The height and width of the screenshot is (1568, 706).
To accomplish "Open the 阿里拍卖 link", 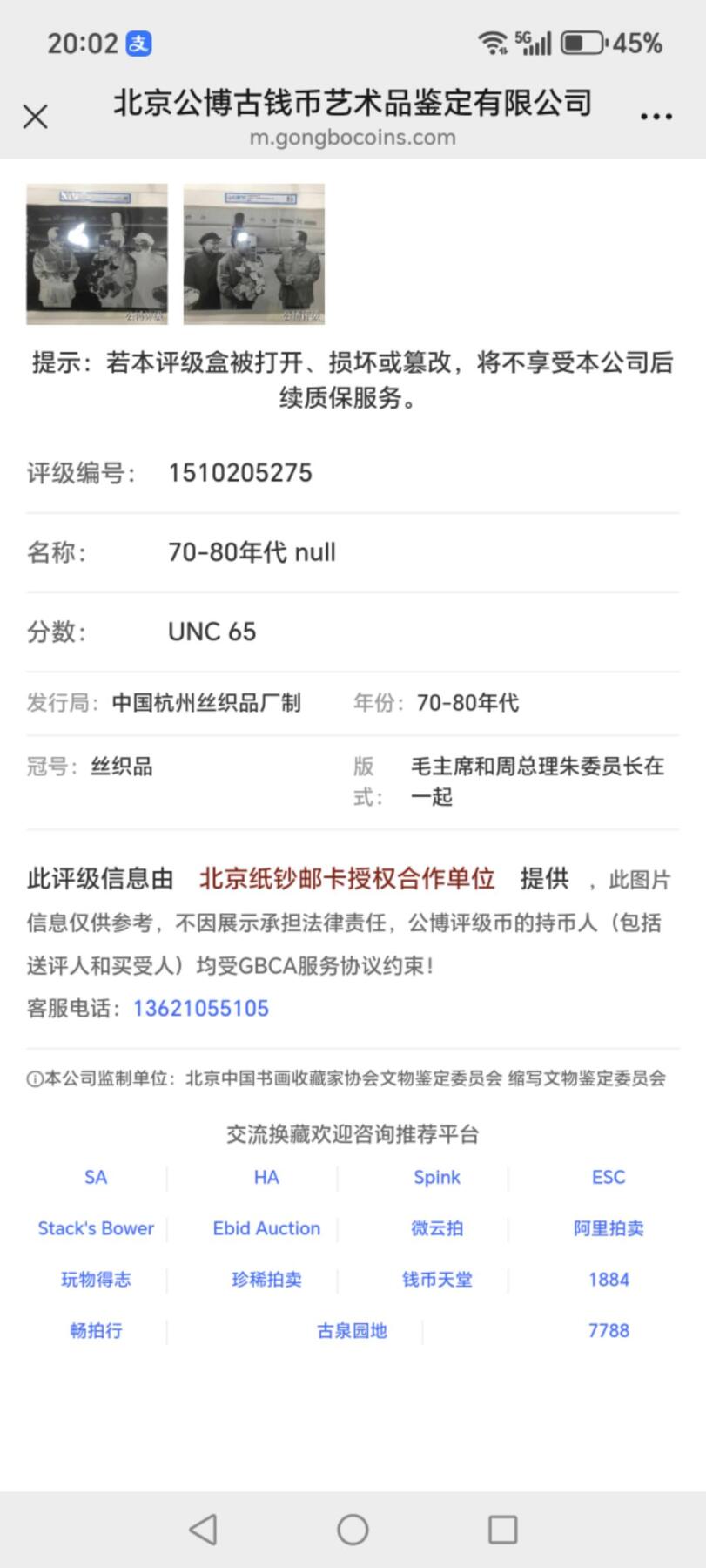I will pyautogui.click(x=608, y=1228).
